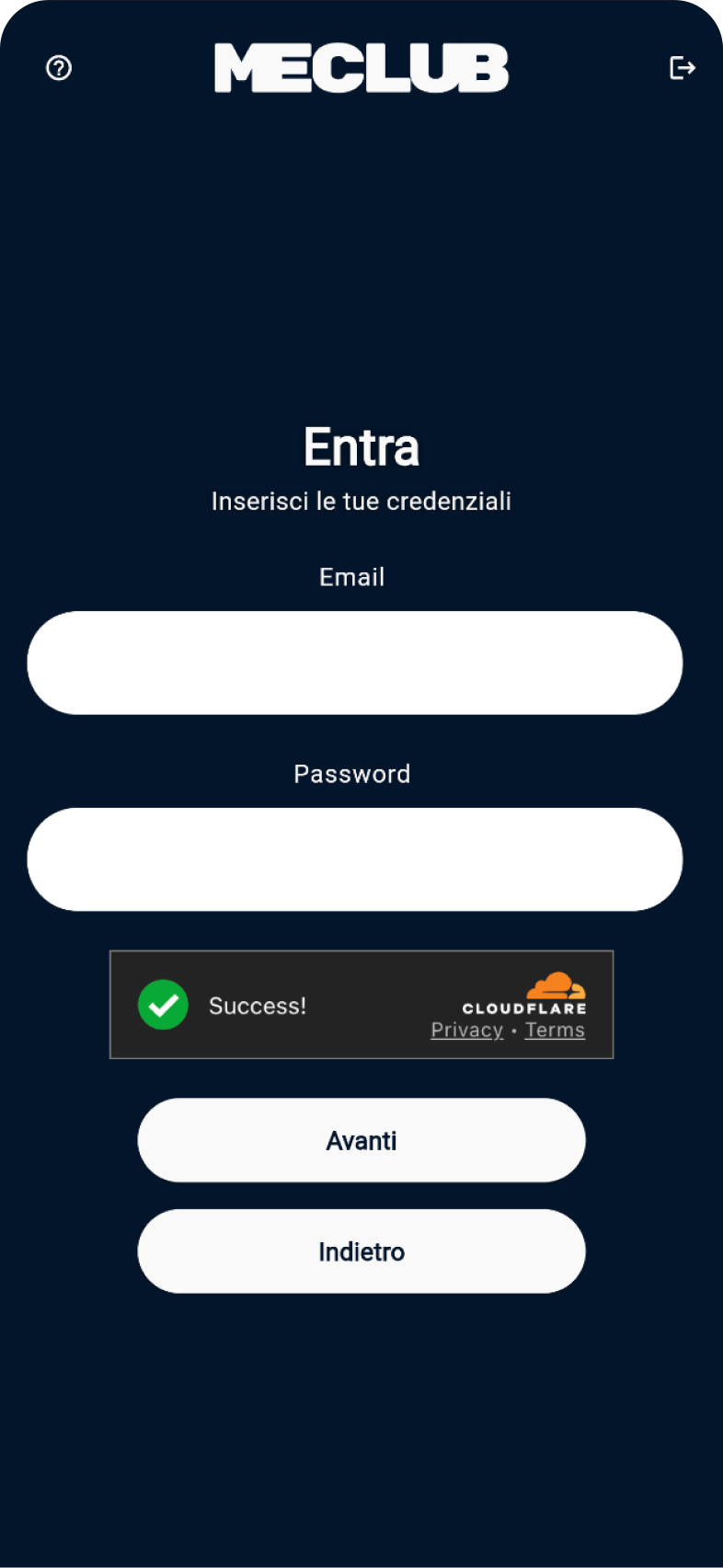The height and width of the screenshot is (1568, 723).
Task: Click the Email label above the field
Action: click(351, 577)
